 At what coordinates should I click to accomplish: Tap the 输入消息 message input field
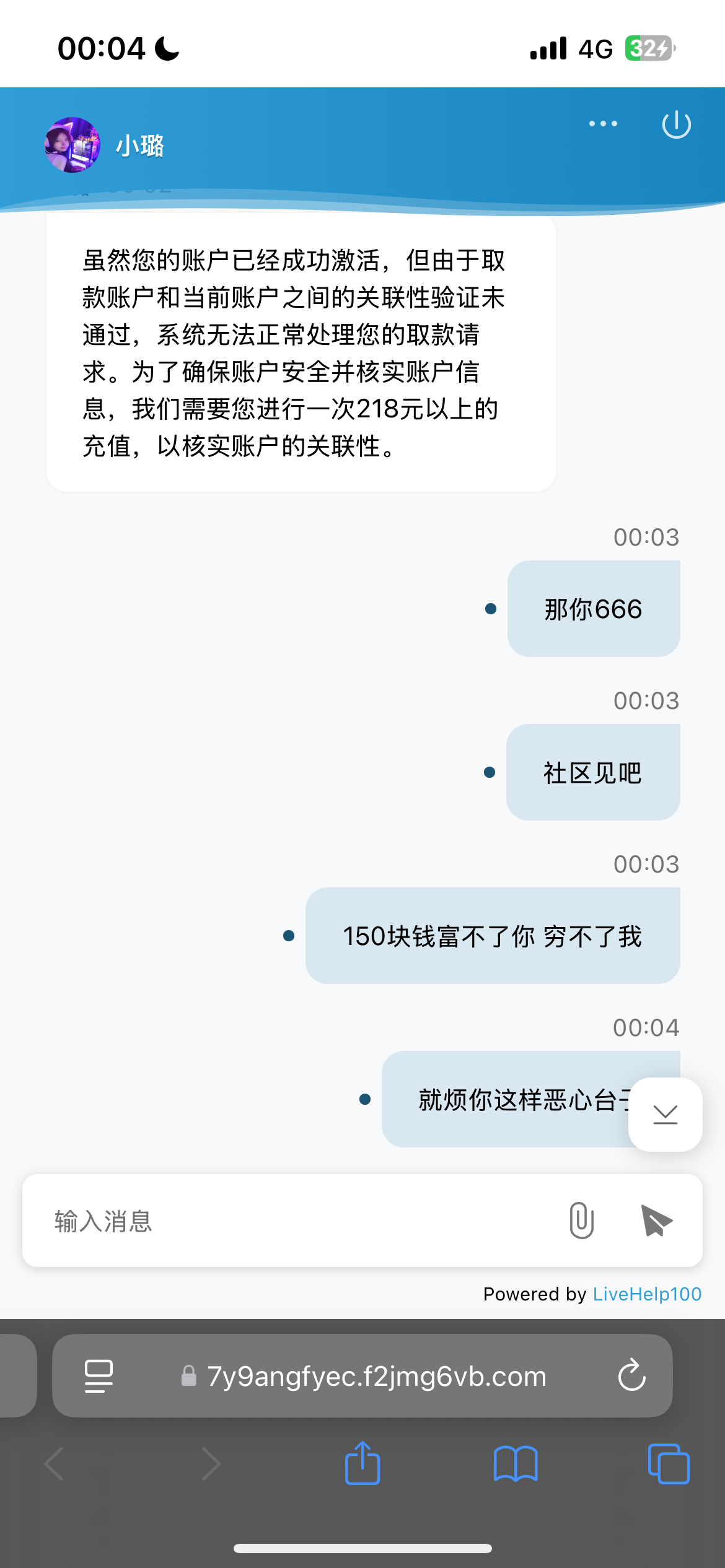tap(248, 1221)
